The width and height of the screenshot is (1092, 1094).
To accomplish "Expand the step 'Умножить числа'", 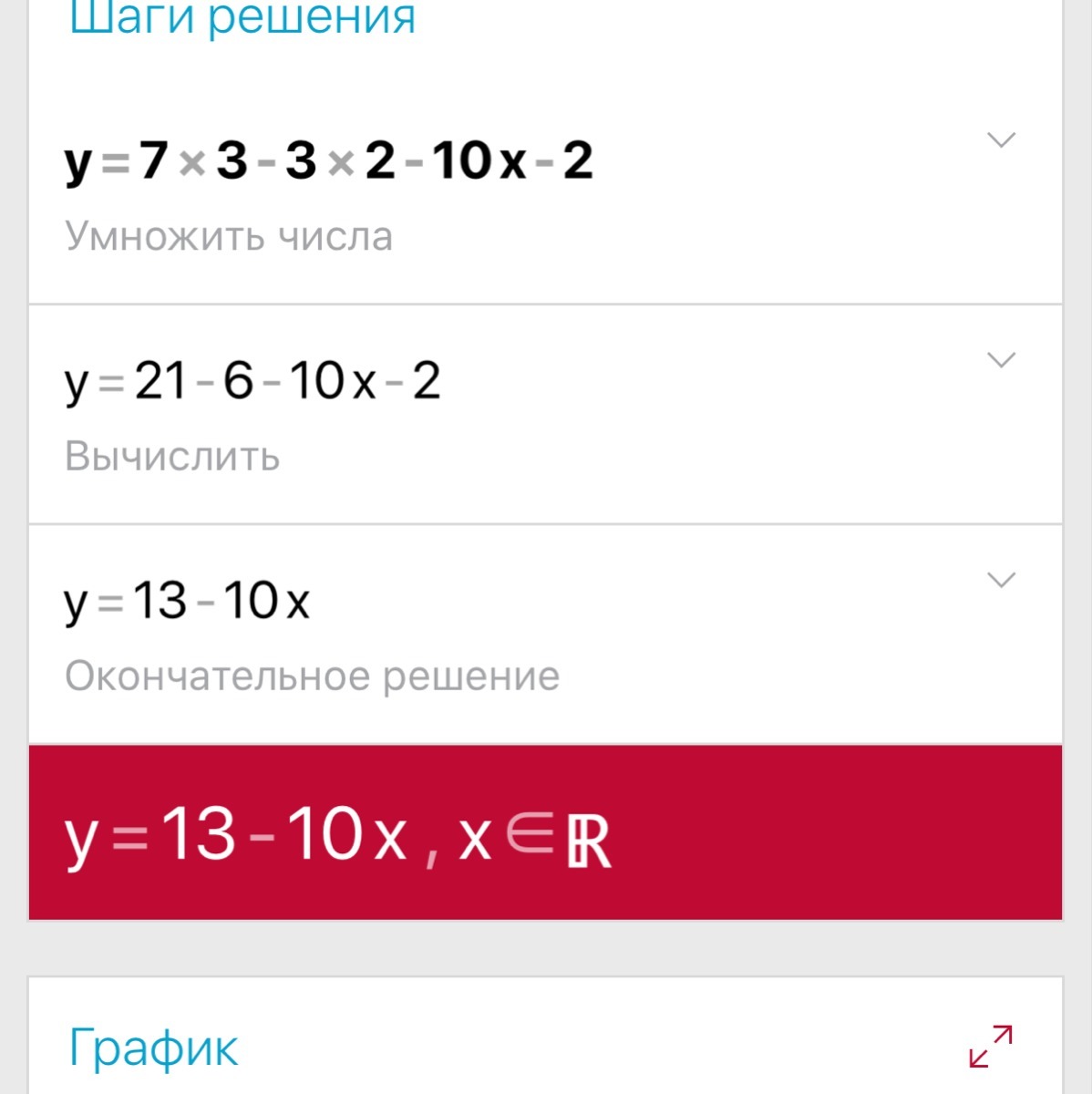I will pos(1001,140).
